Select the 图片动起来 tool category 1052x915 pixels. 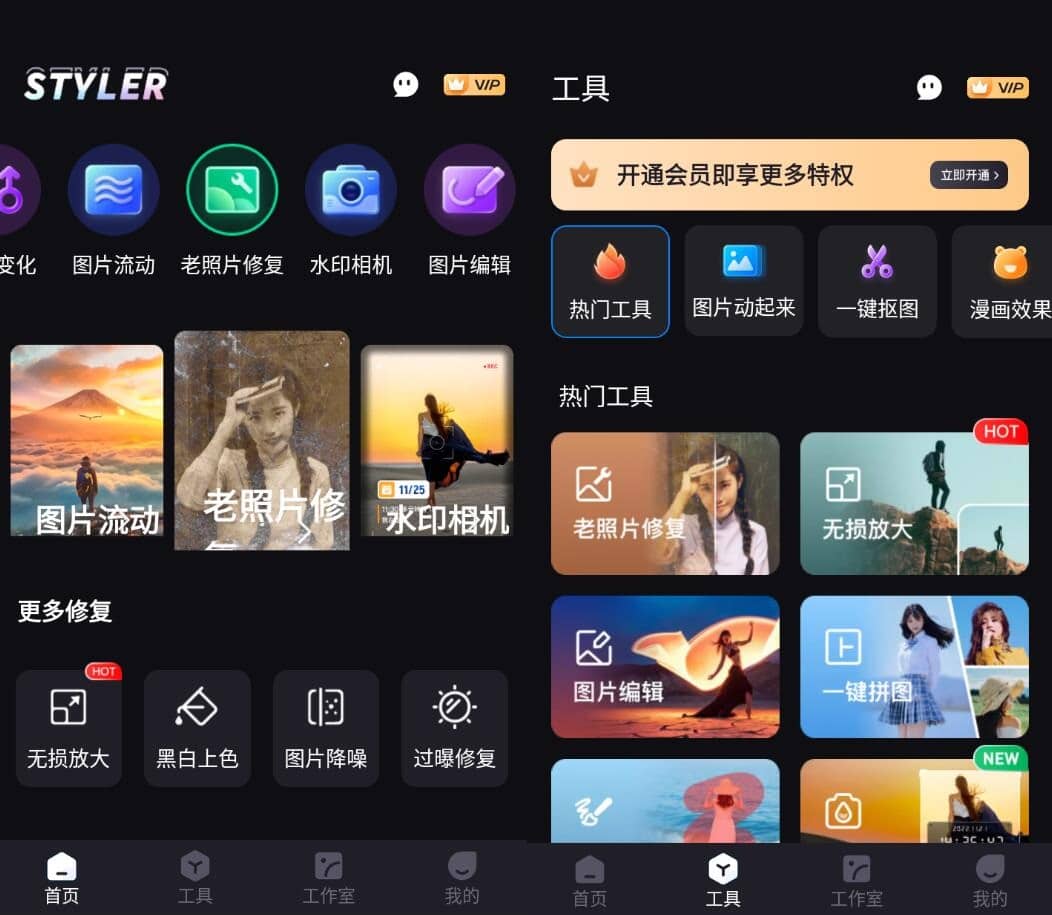point(743,281)
